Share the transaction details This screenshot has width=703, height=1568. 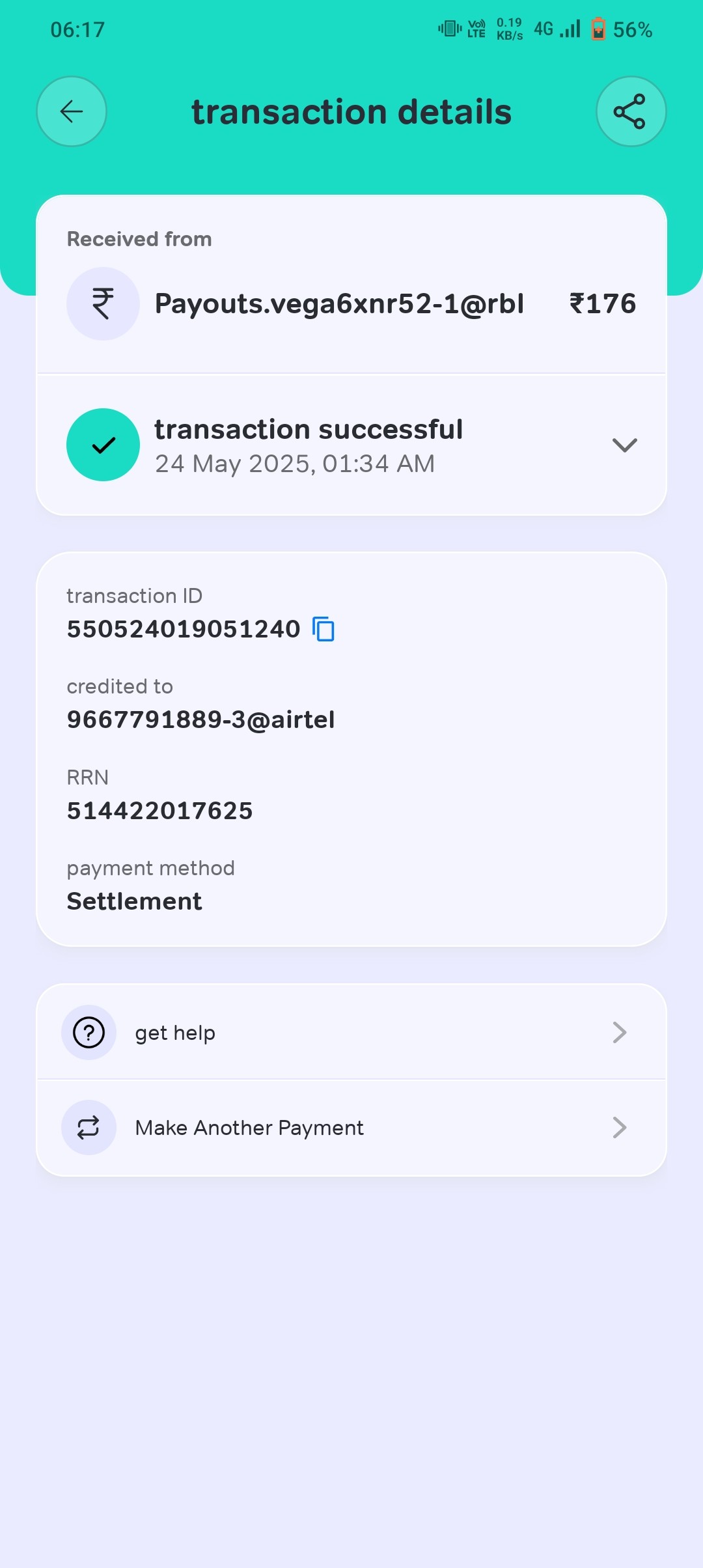(x=630, y=111)
